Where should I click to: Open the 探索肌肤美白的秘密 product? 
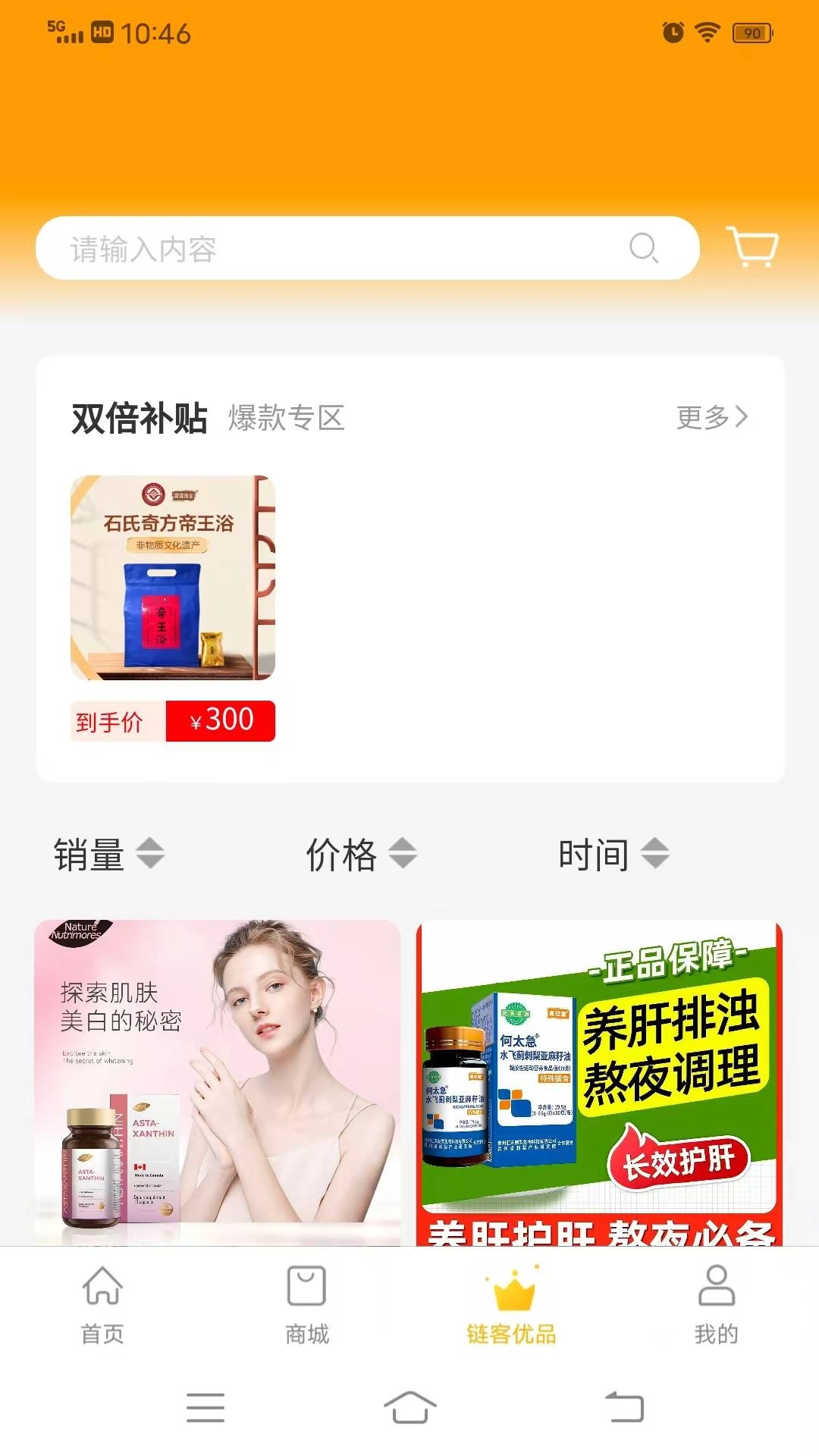(218, 1081)
